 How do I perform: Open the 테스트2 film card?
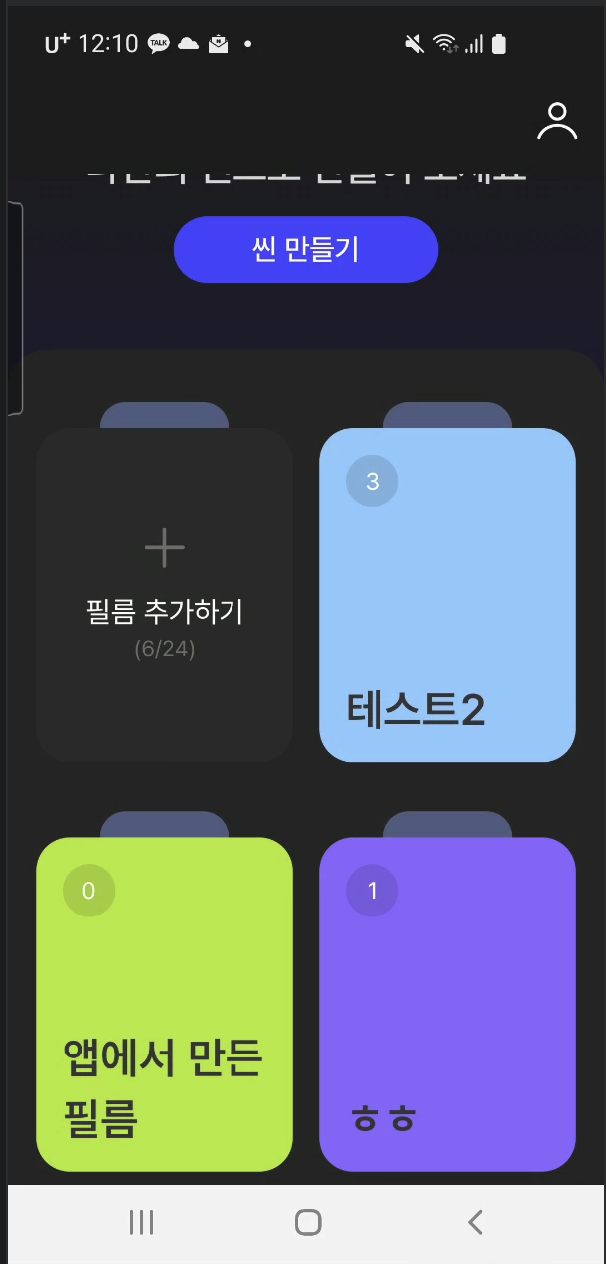coord(447,595)
